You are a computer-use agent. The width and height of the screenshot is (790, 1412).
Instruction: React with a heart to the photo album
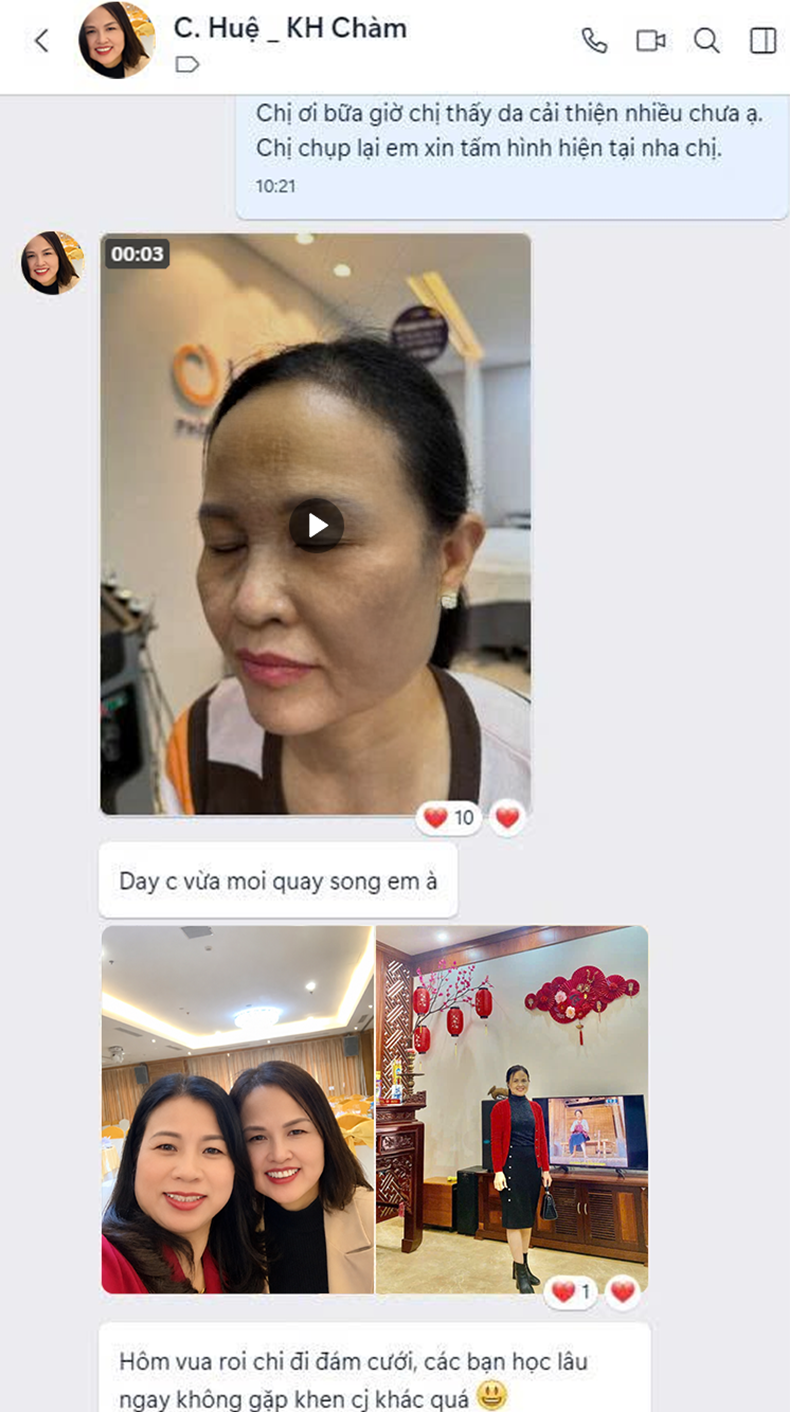click(623, 1292)
